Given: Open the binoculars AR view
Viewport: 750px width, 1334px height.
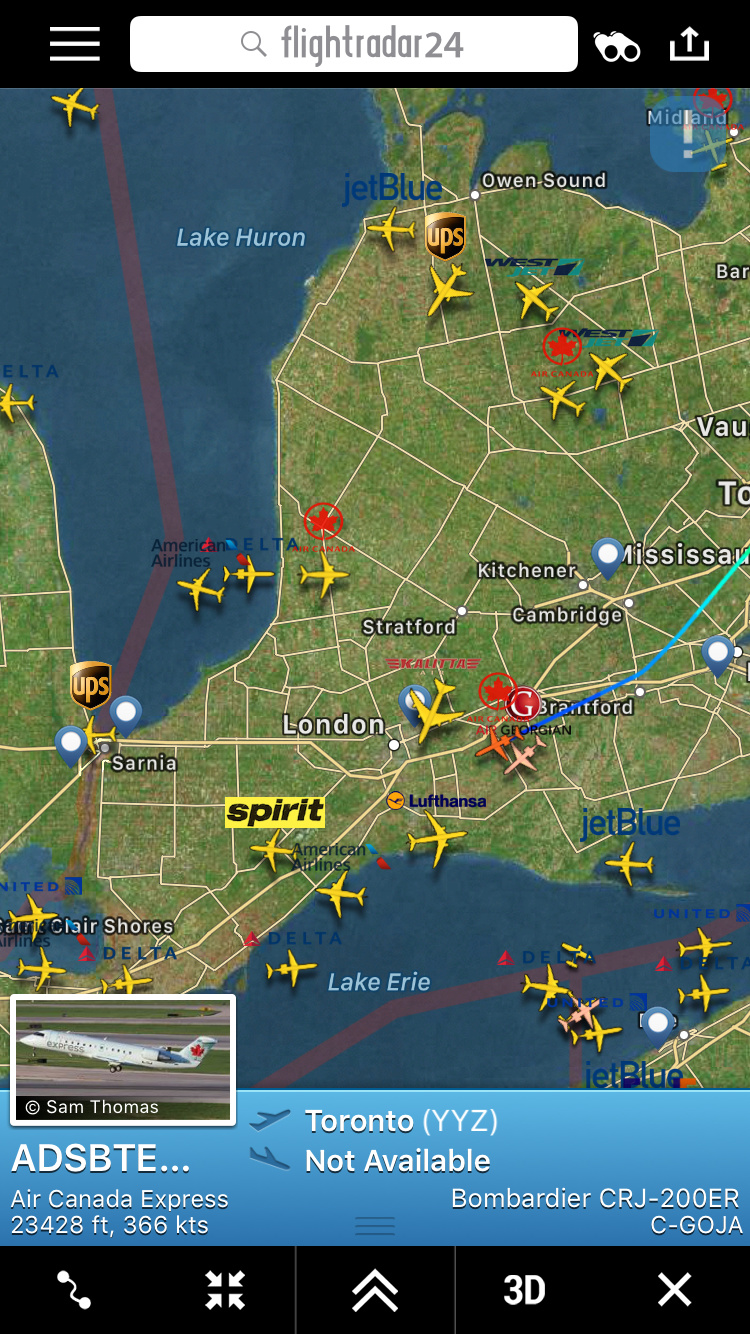Looking at the screenshot, I should (x=616, y=46).
